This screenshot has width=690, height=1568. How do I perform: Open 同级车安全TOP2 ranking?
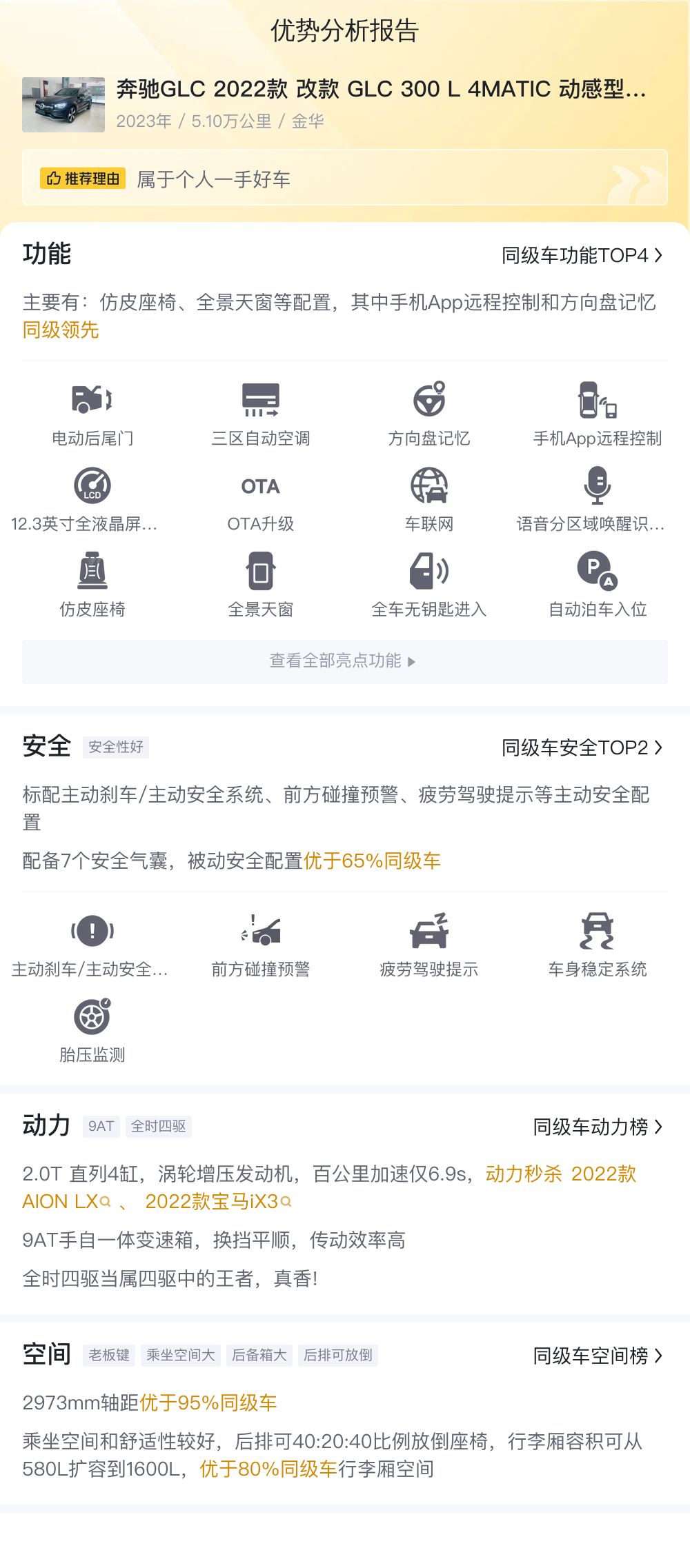(x=582, y=747)
